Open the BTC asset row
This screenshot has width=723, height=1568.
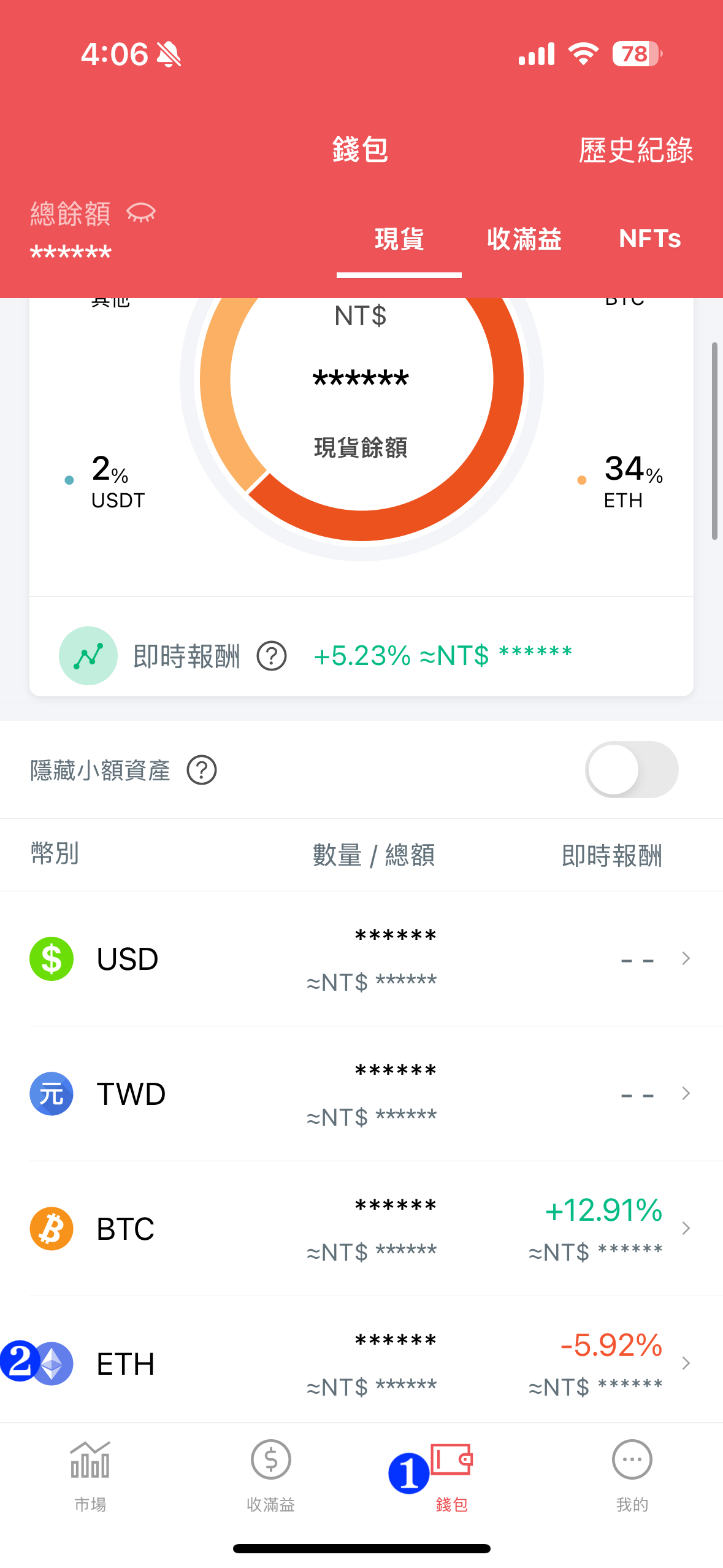tap(361, 1229)
